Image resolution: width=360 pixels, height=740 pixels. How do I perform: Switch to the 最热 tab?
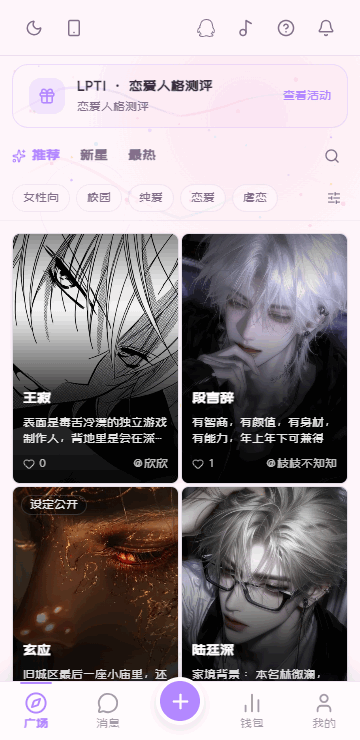pyautogui.click(x=142, y=155)
